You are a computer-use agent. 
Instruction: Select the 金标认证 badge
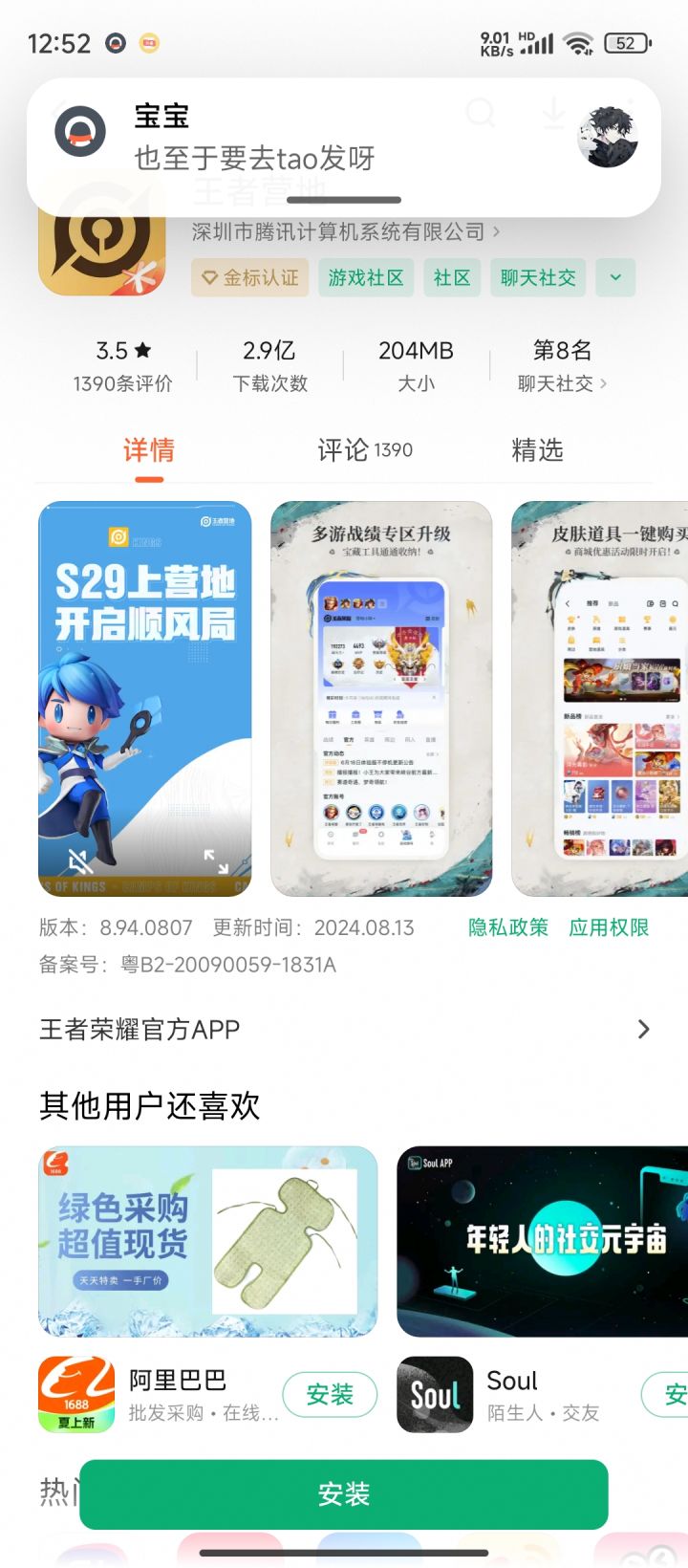249,277
